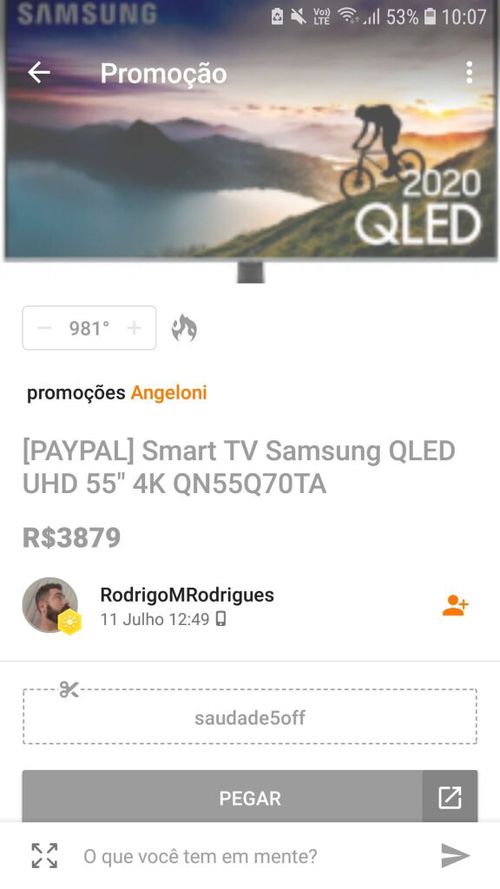This screenshot has height=889, width=500.
Task: Open the Angeloni store link
Action: coord(169,392)
